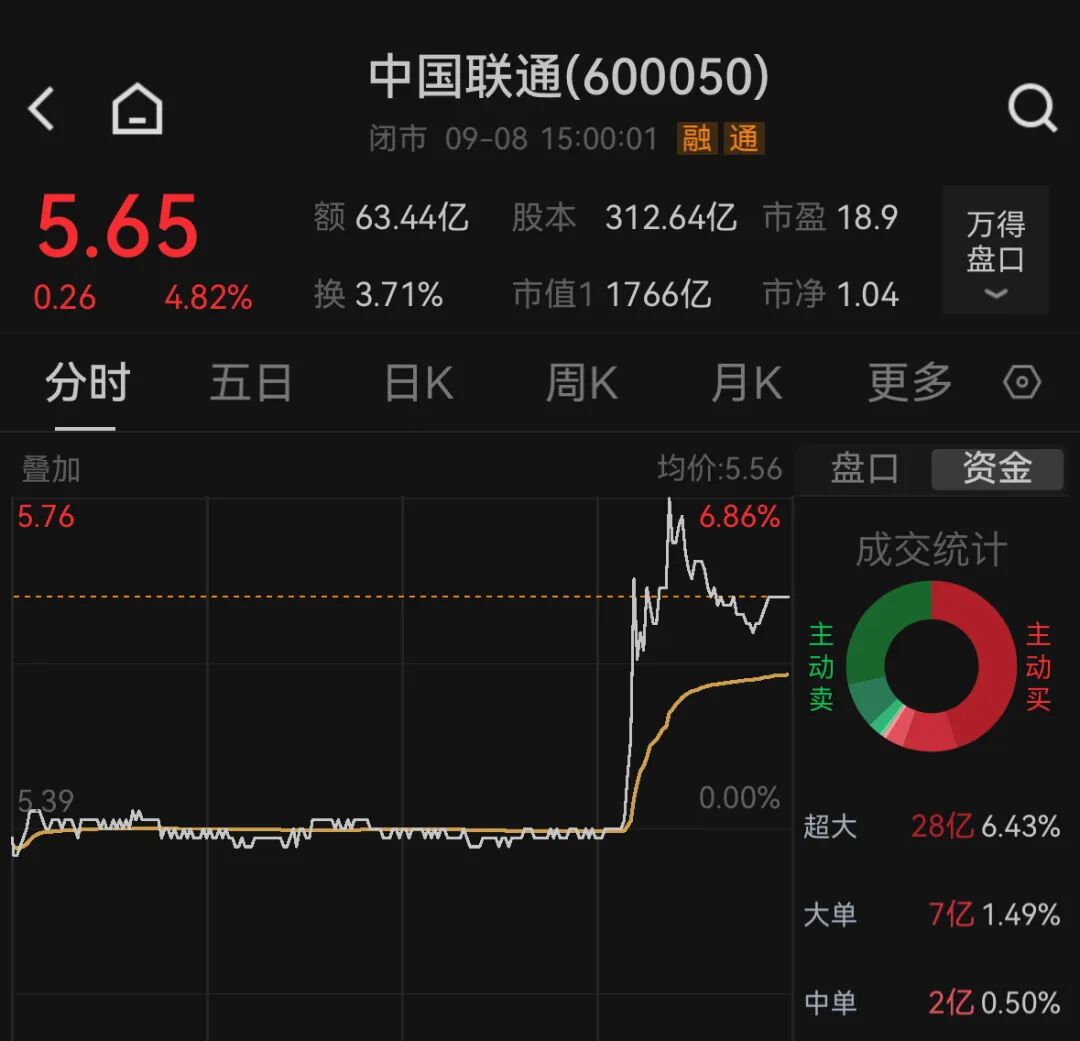The width and height of the screenshot is (1080, 1041).
Task: Switch side panel to 盘口
Action: point(864,469)
